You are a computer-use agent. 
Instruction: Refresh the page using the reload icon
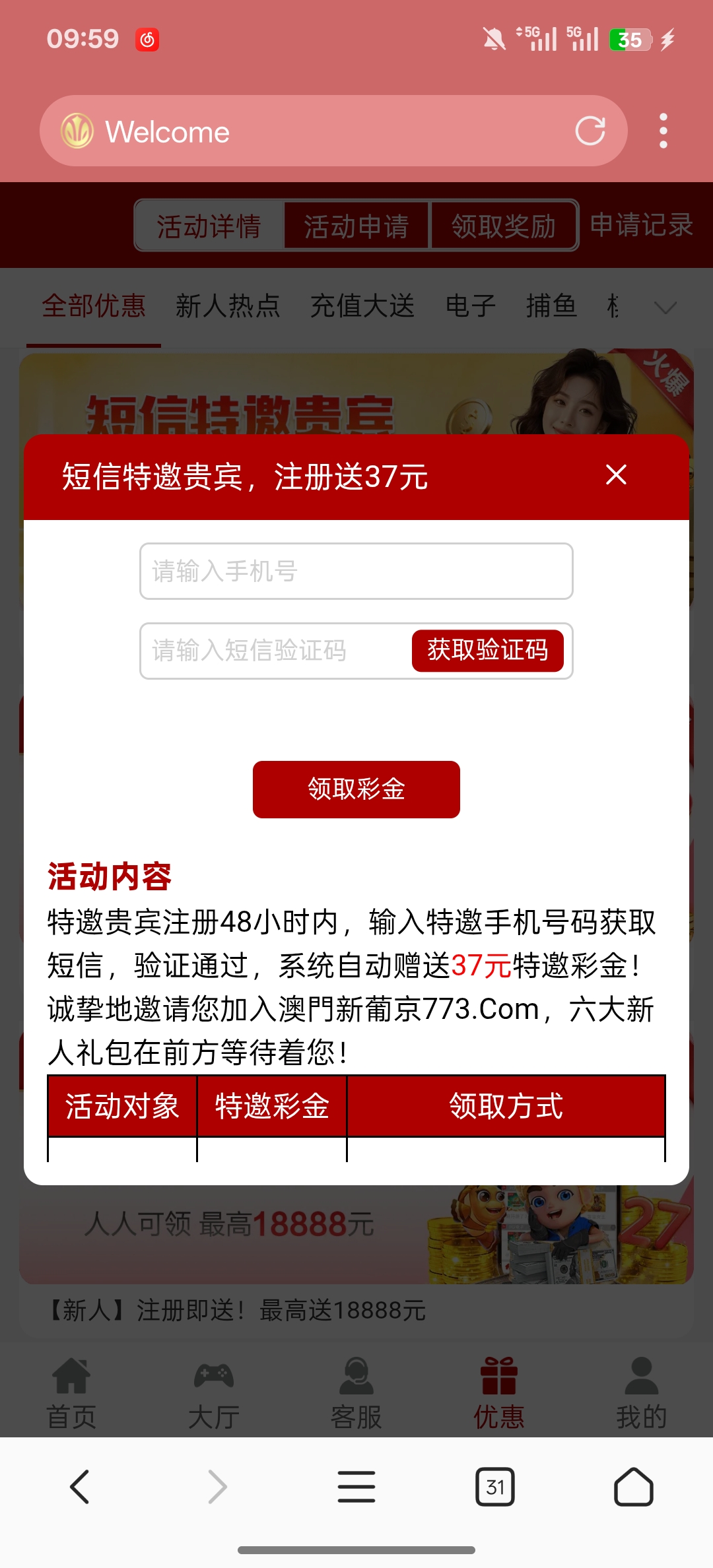591,131
